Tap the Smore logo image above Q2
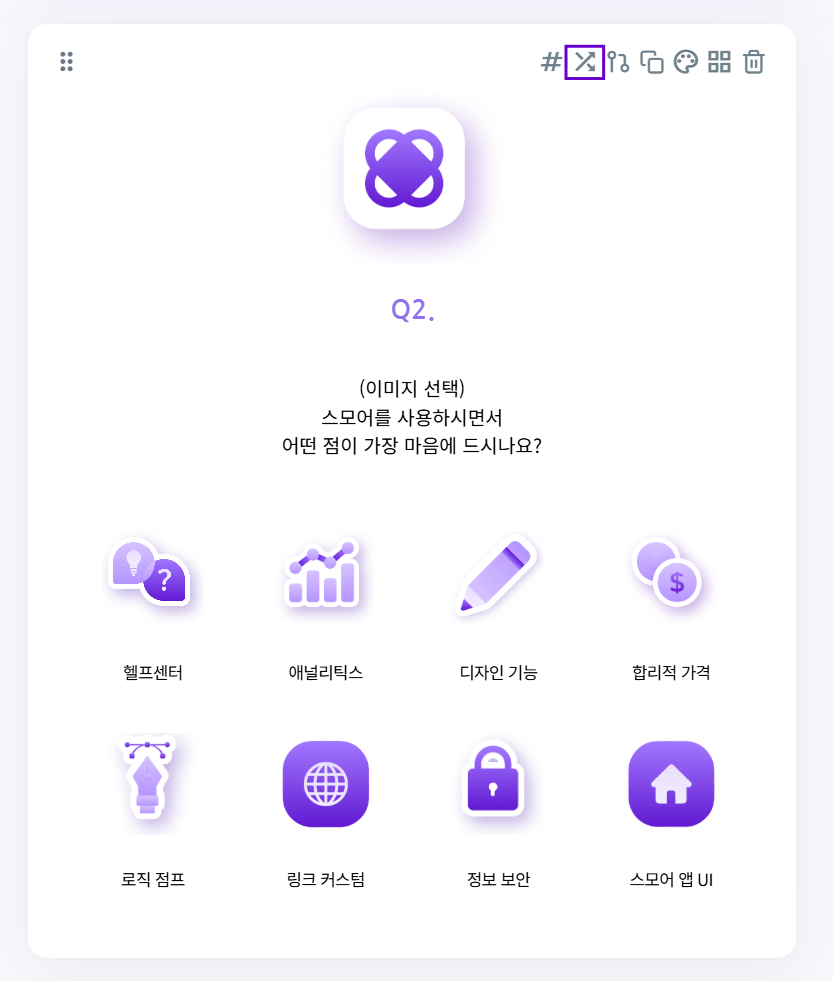This screenshot has height=981, width=833. [404, 168]
